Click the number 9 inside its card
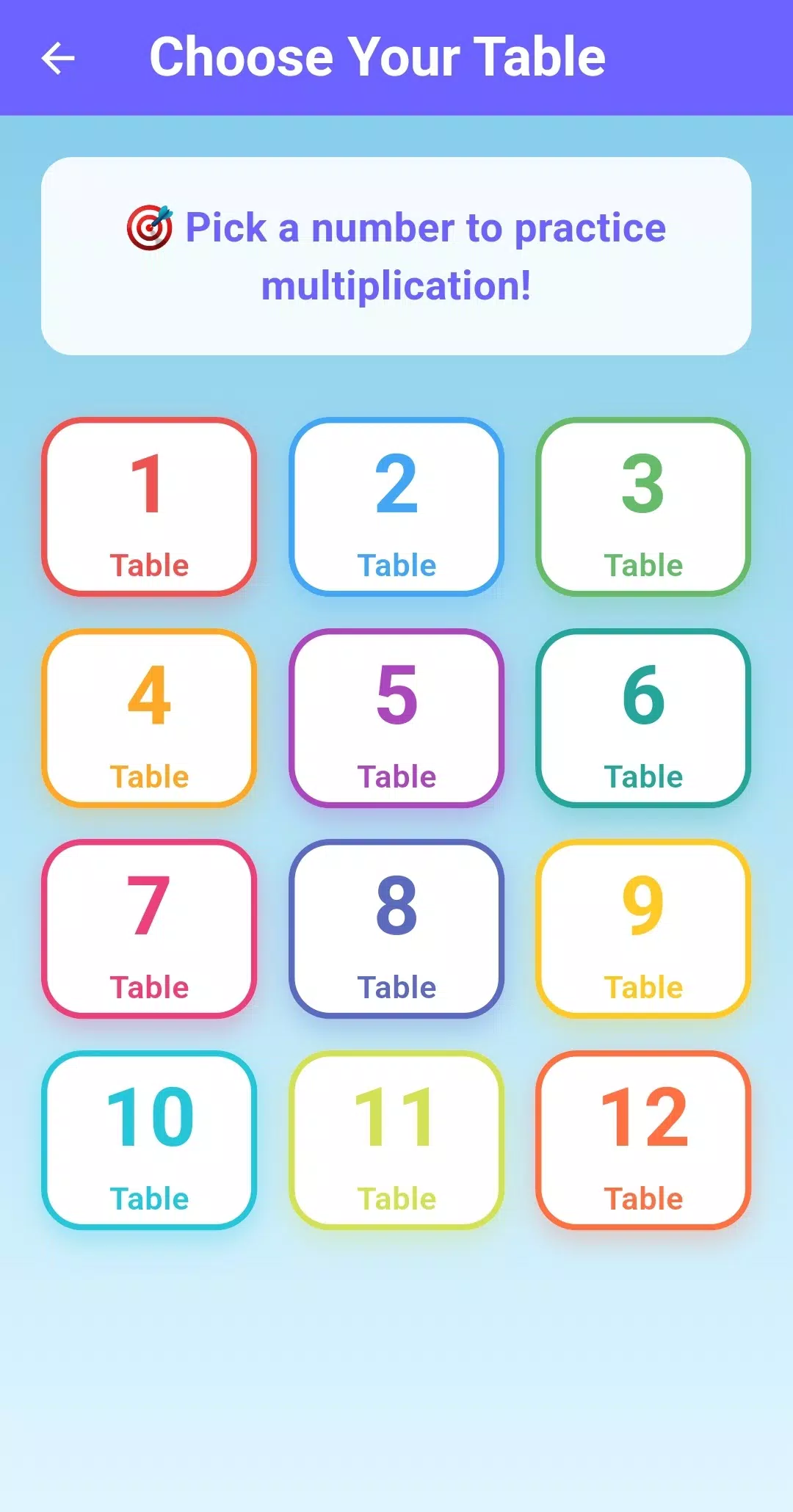Viewport: 793px width, 1512px height. [643, 906]
